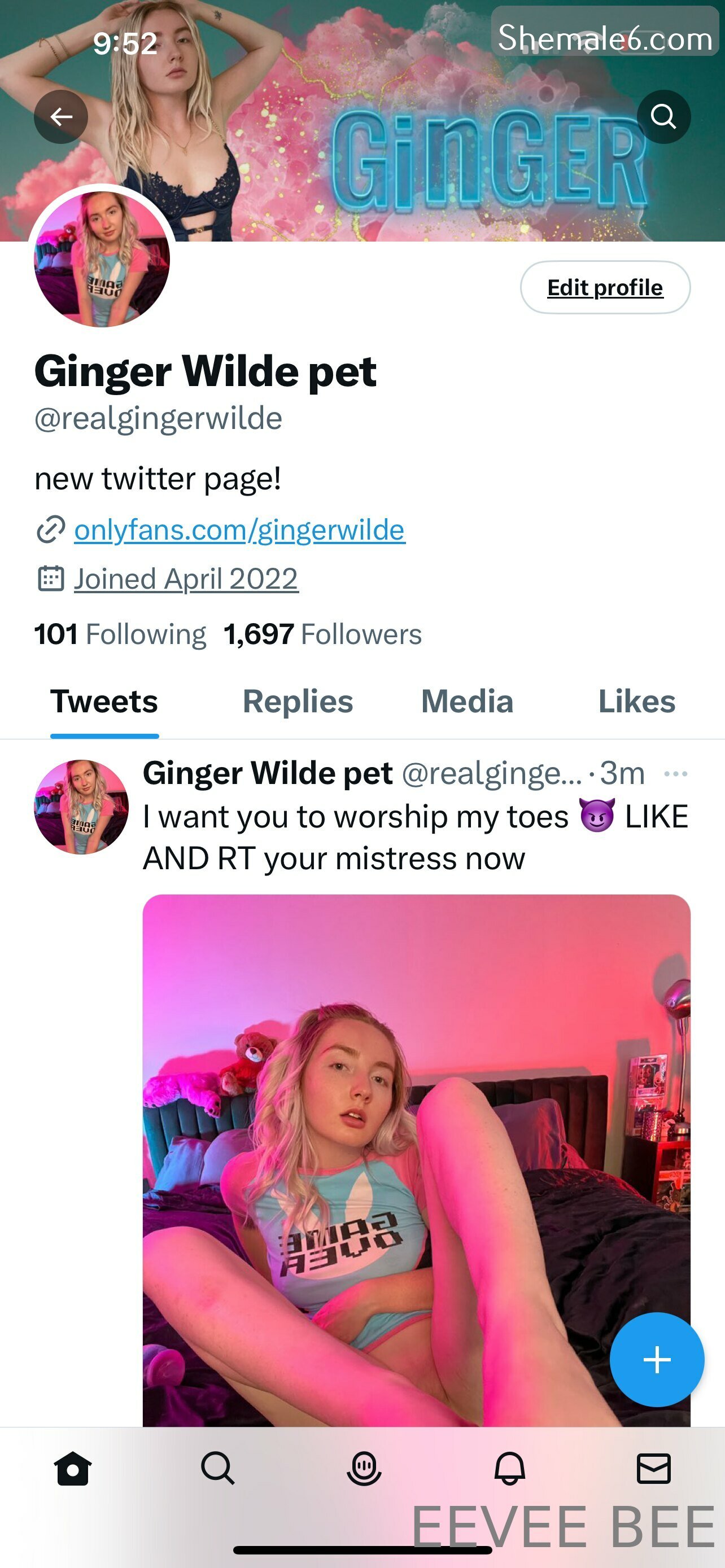Viewport: 725px width, 1568px height.
Task: View the 101 Following list
Action: click(120, 634)
